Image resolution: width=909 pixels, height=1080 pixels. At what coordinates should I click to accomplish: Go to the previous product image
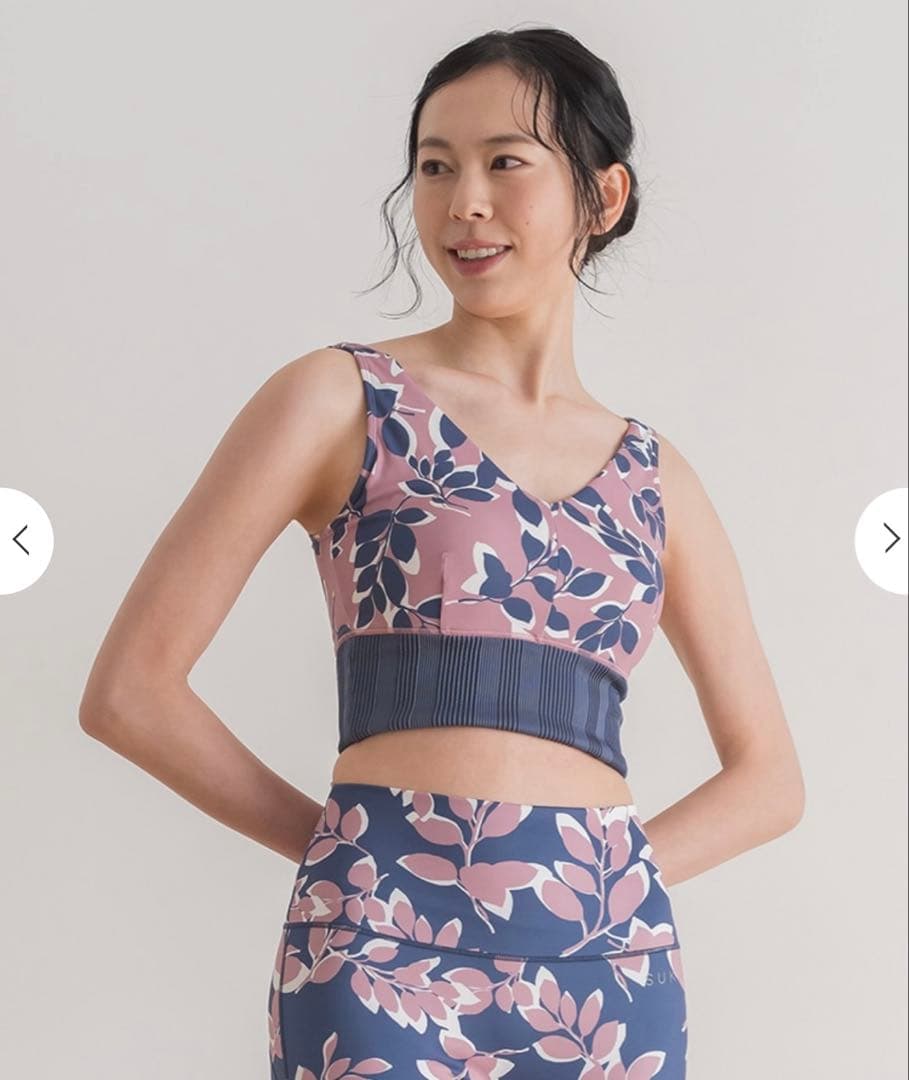(x=22, y=540)
